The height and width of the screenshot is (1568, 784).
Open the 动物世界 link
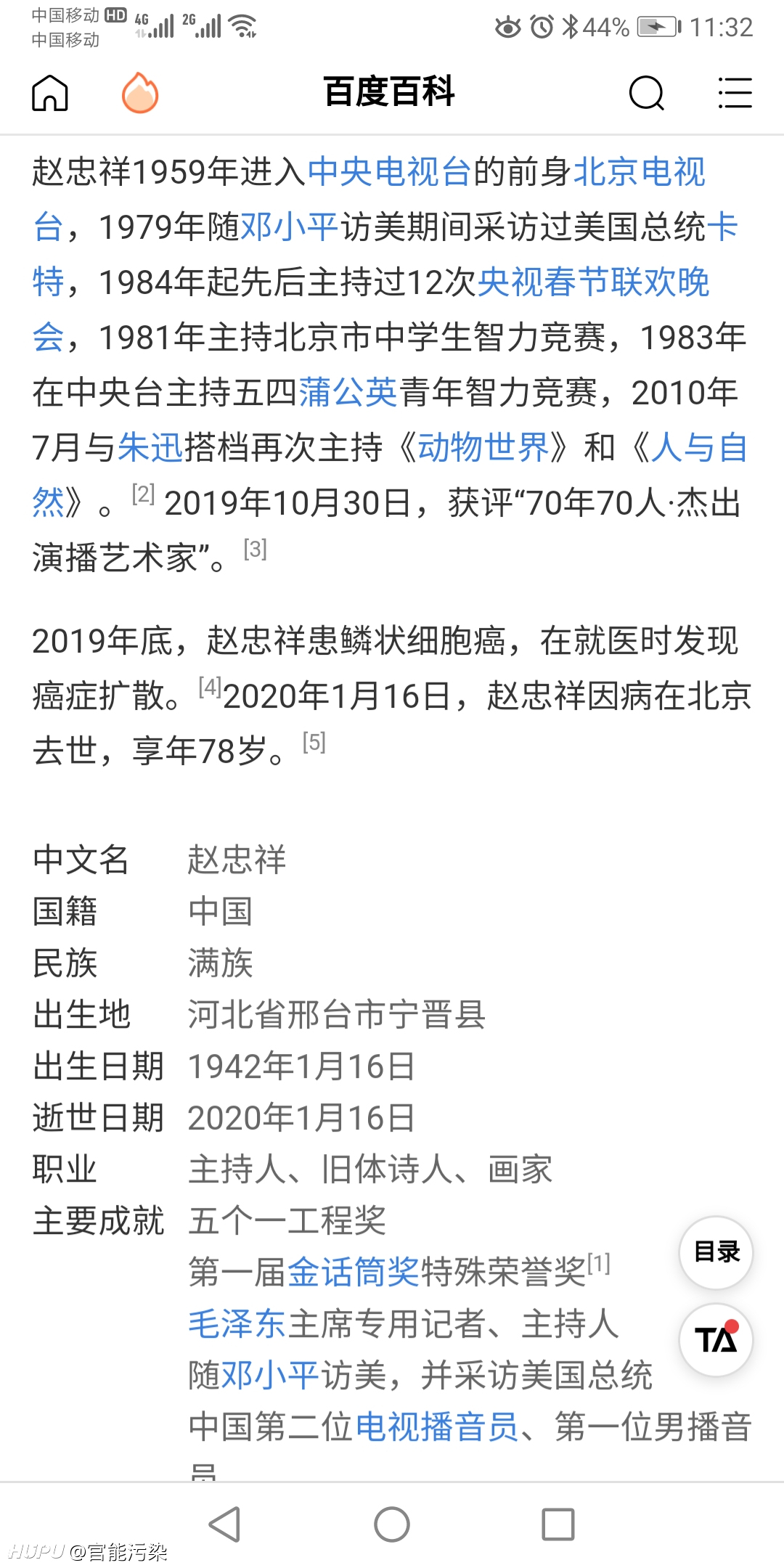point(483,447)
